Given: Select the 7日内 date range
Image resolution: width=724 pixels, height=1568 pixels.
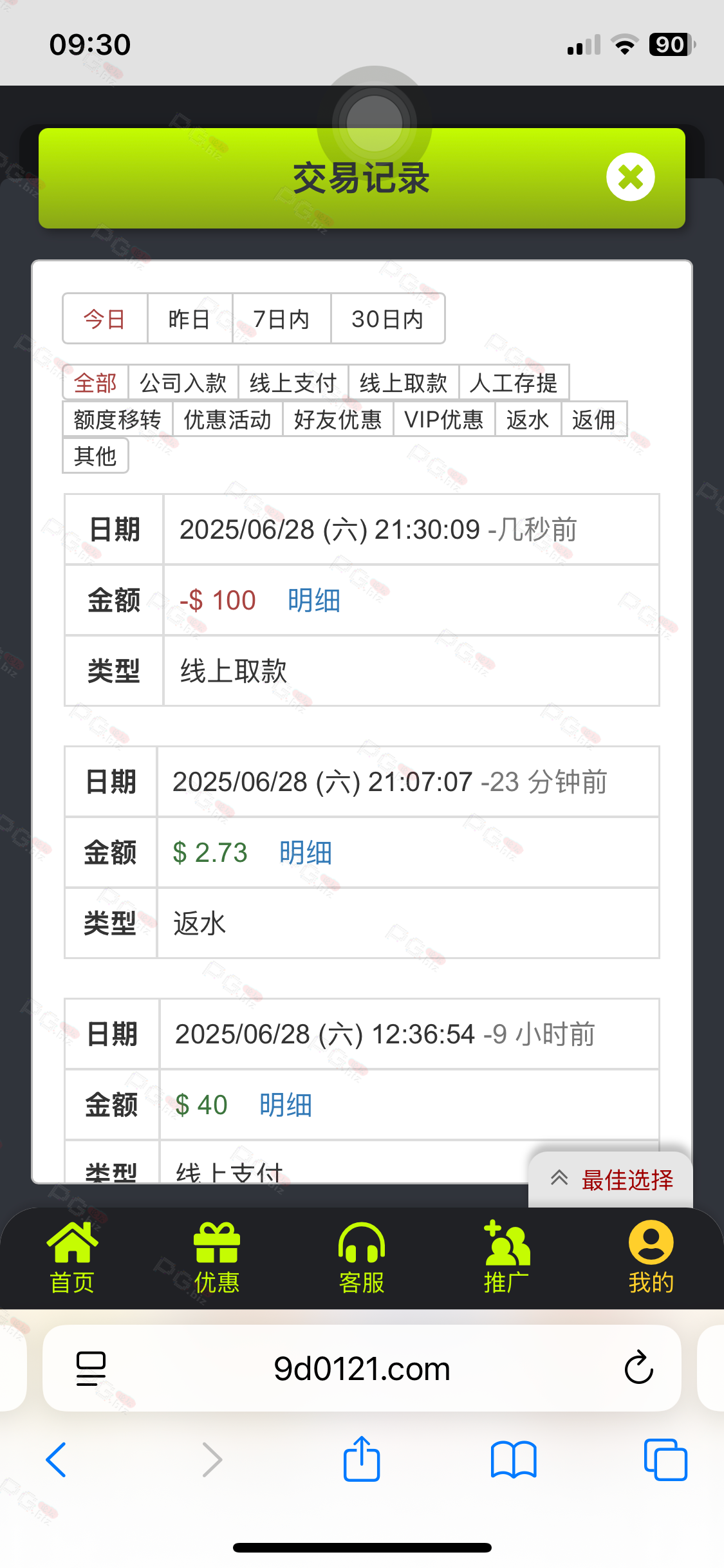Looking at the screenshot, I should 281,319.
